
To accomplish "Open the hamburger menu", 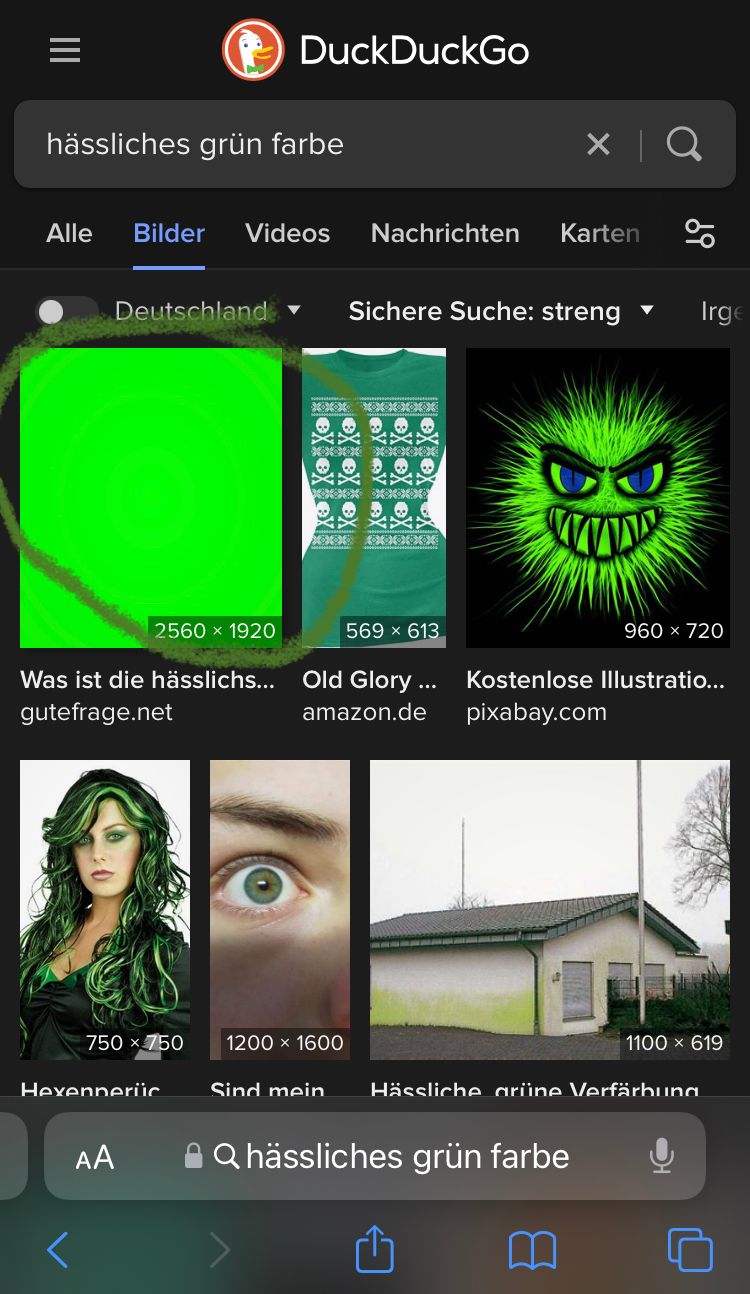I will click(65, 50).
